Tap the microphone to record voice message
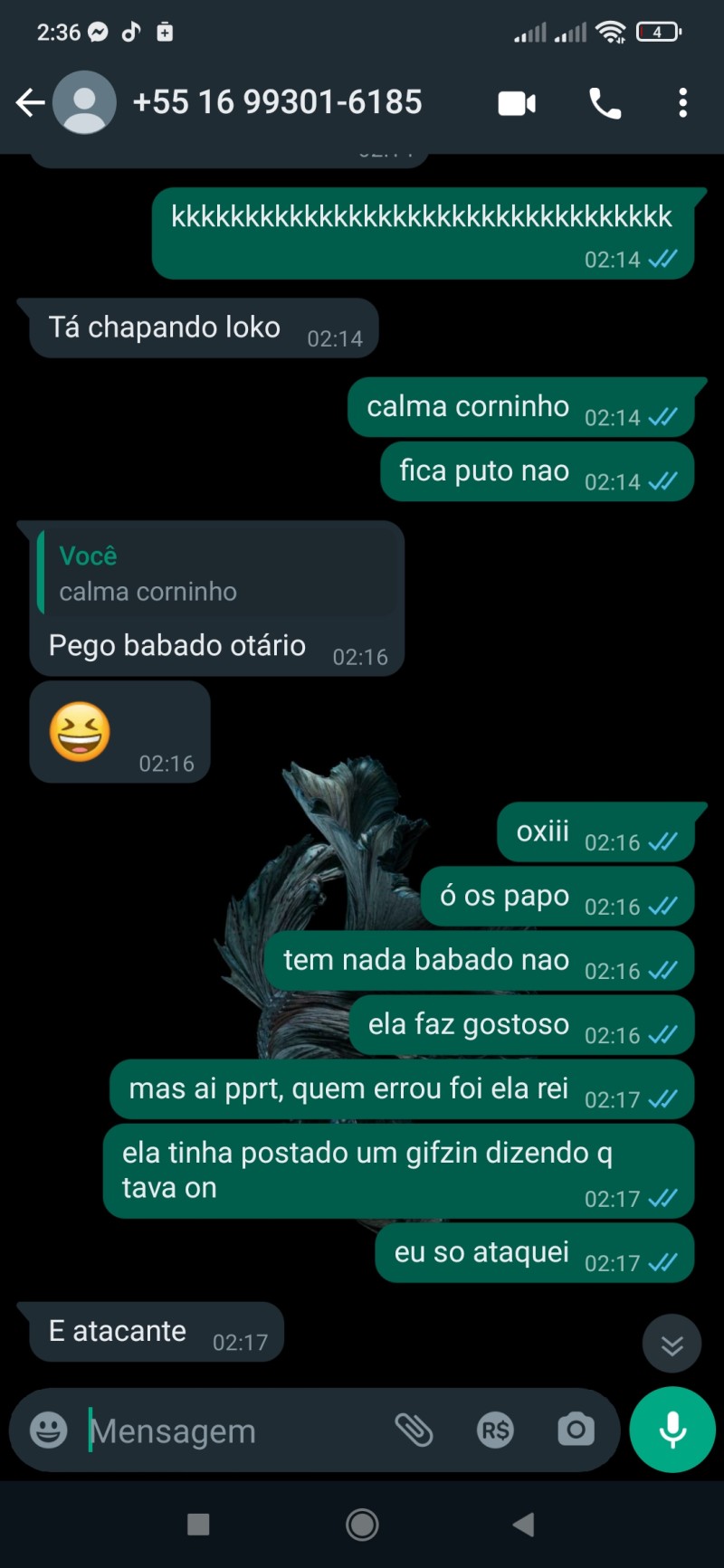Viewport: 724px width, 1568px height. tap(672, 1430)
